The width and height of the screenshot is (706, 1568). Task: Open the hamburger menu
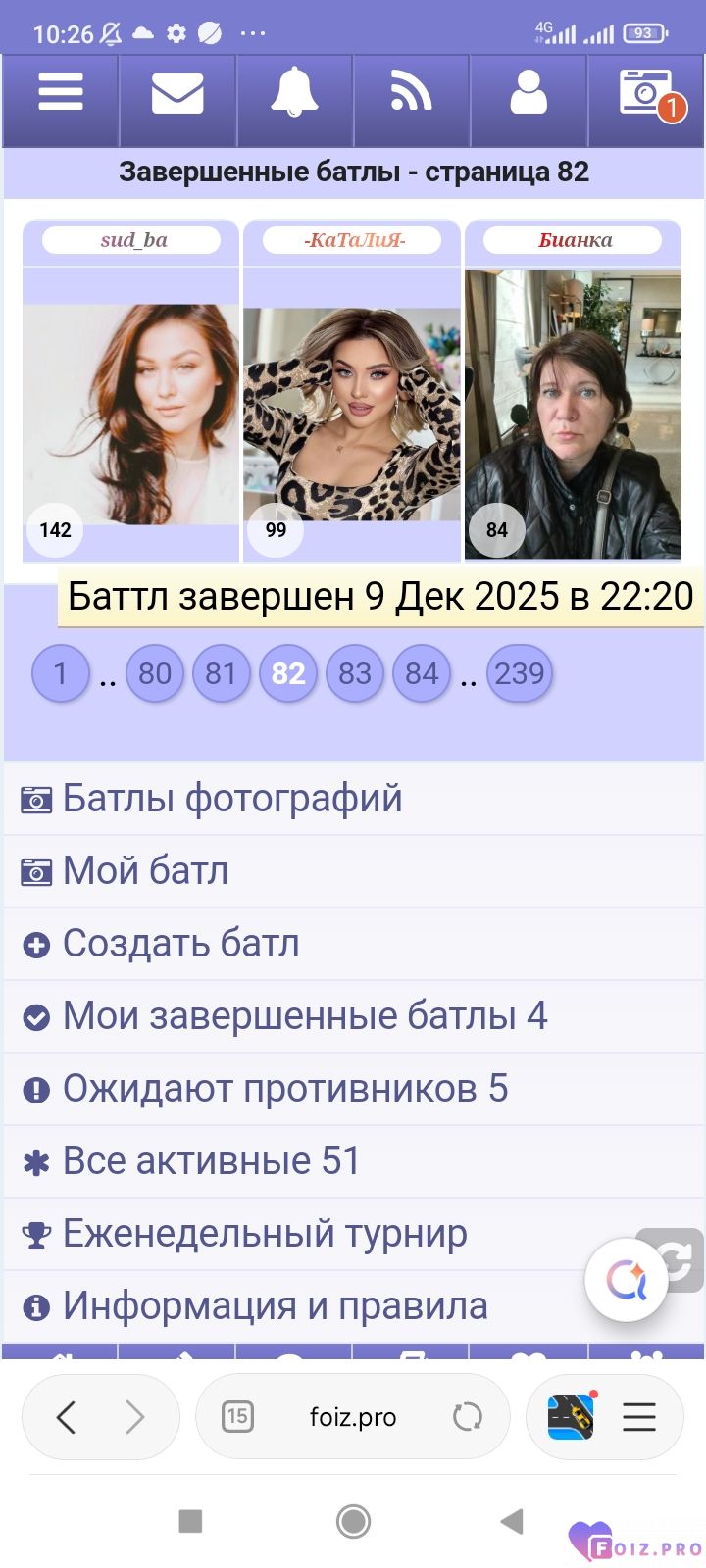61,94
